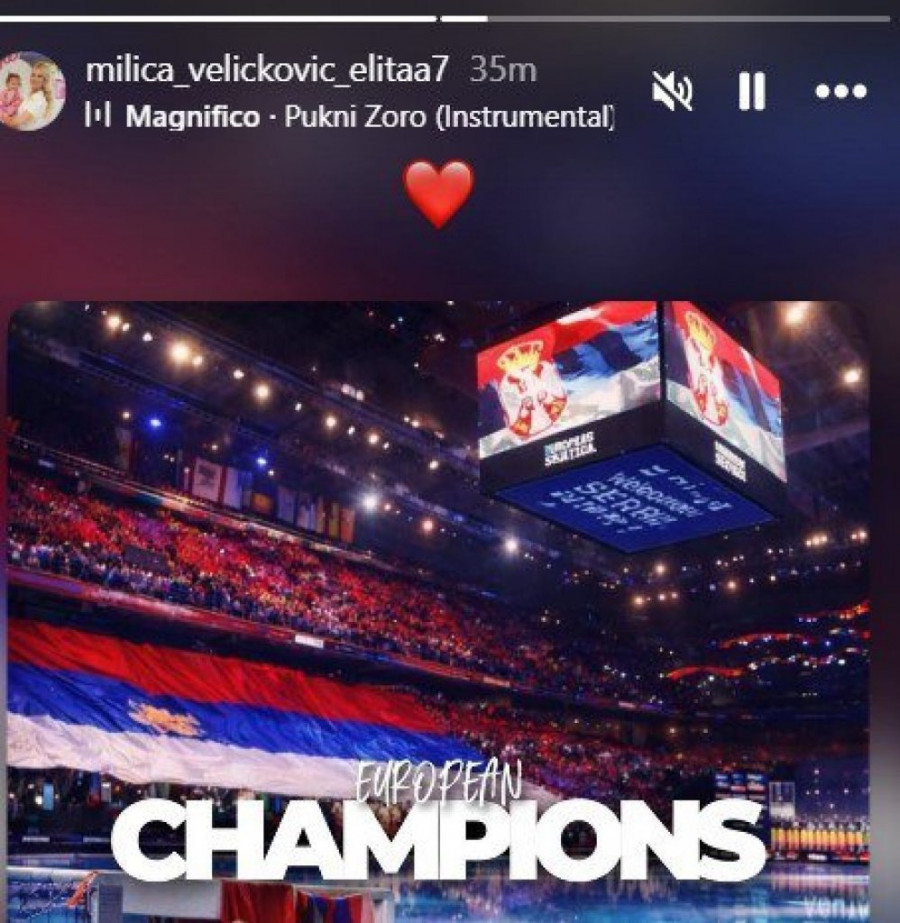Screen dimensions: 900x923
Task: Open the three-dot more options menu
Action: 840,91
